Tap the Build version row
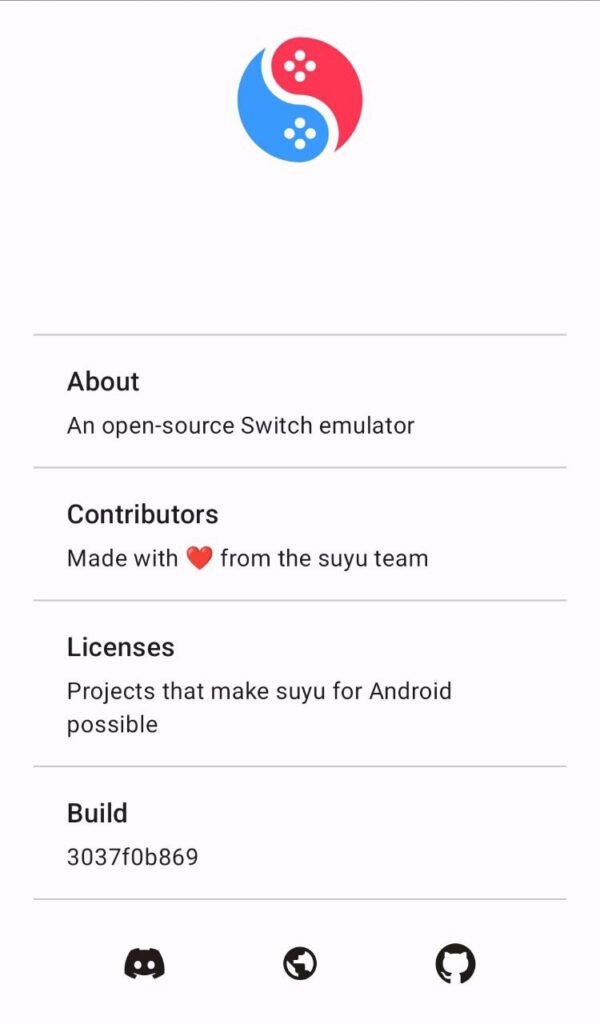 click(x=300, y=833)
